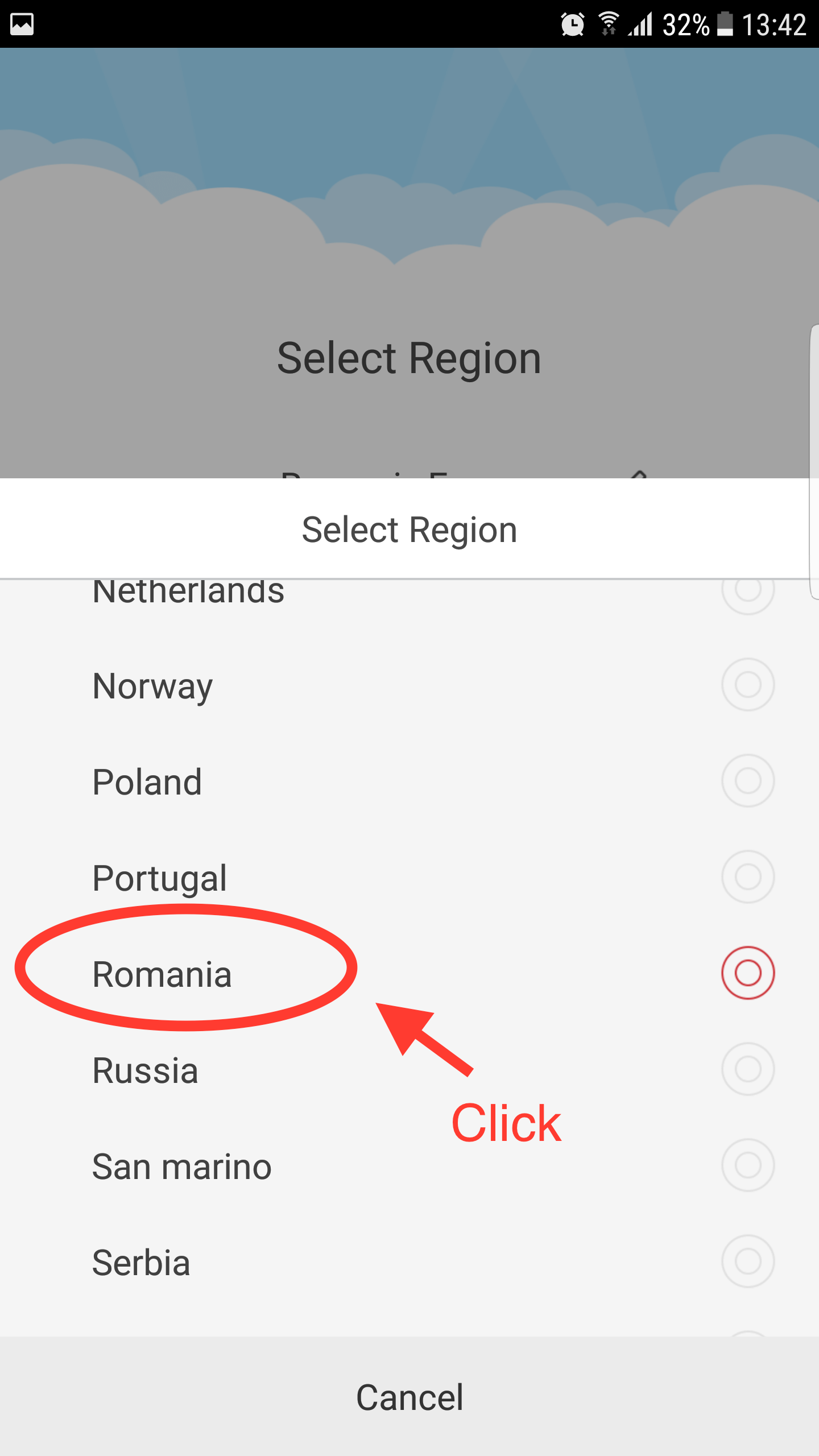Screen dimensions: 819x1456
Task: Cancel the region selection dialog
Action: (x=409, y=1397)
